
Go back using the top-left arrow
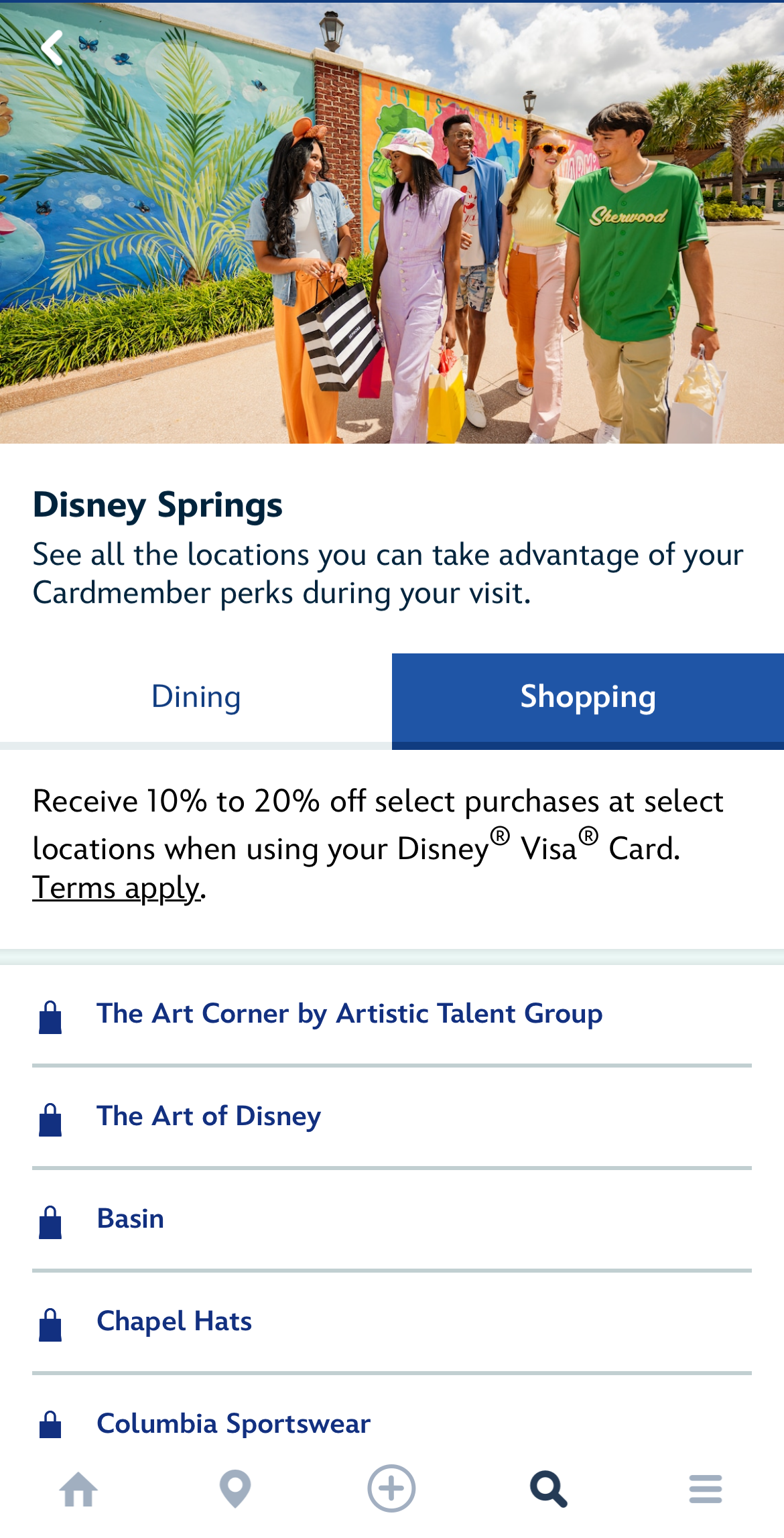point(52,48)
